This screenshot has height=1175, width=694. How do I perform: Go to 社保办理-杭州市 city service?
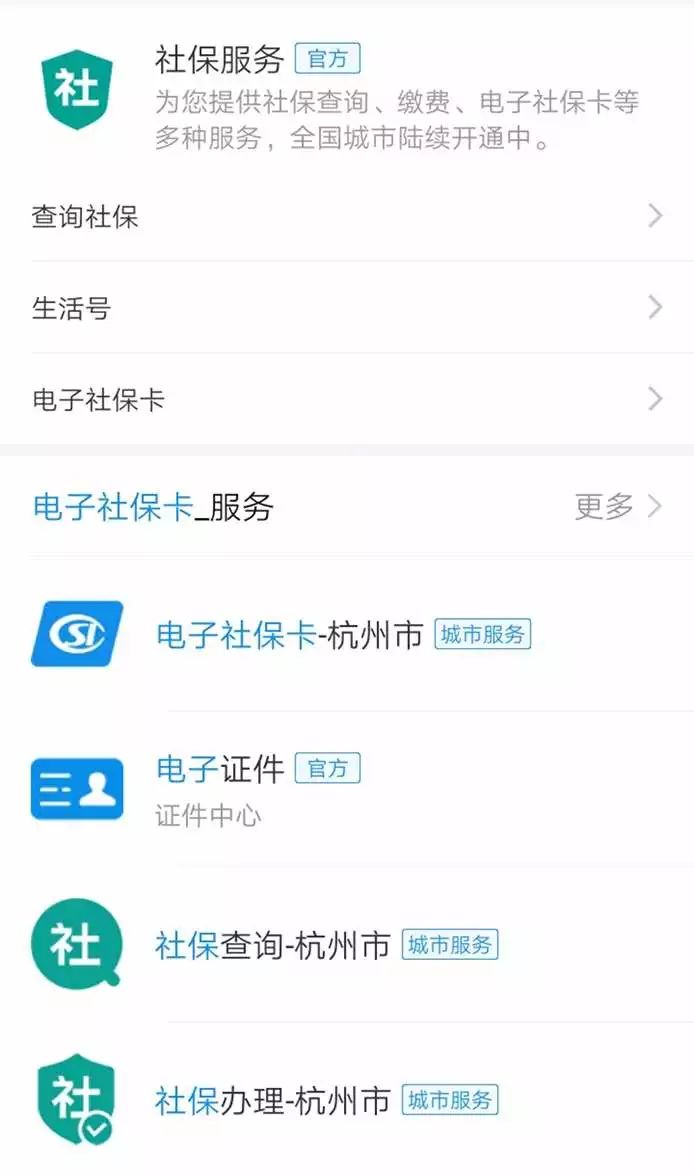346,1101
